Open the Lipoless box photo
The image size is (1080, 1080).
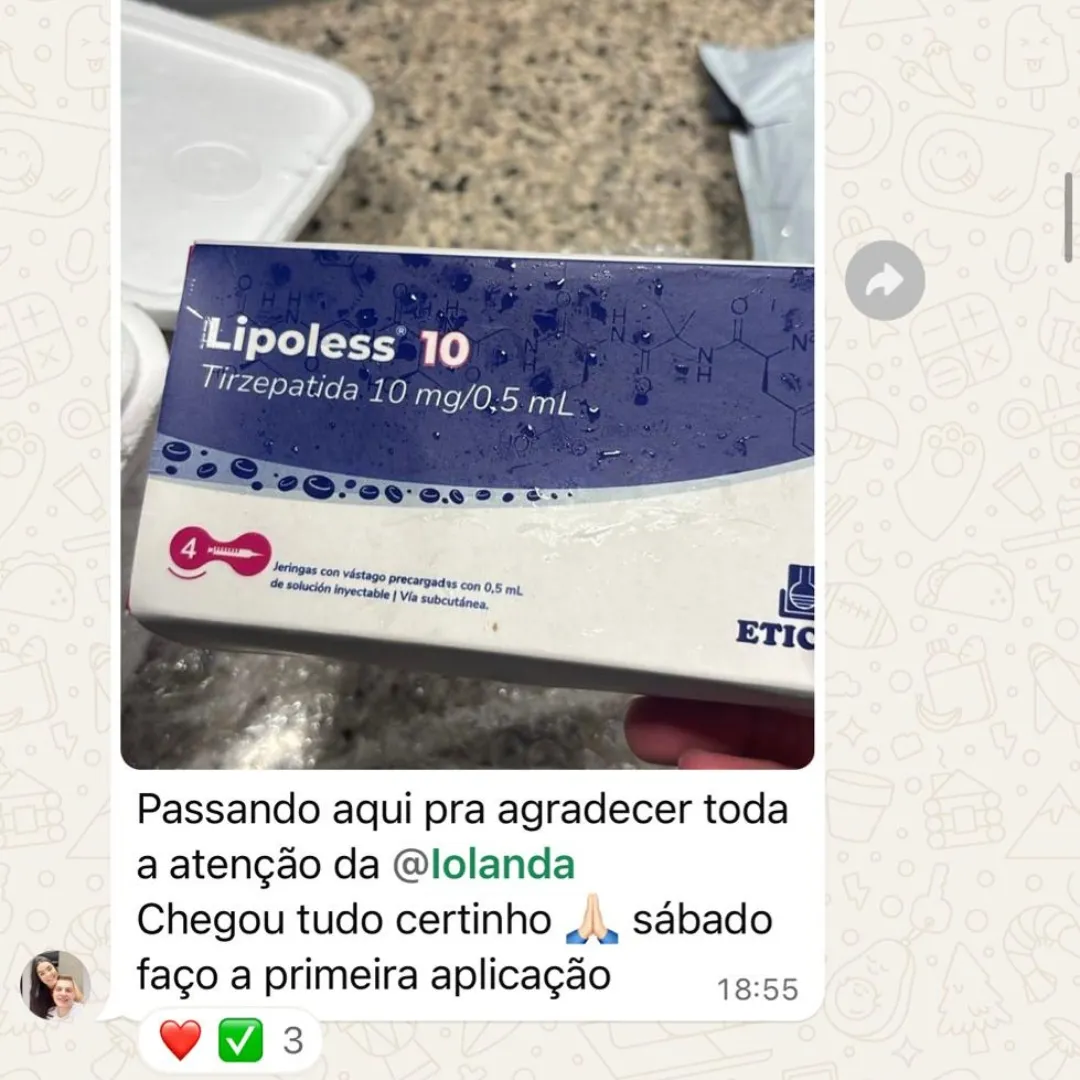(x=467, y=400)
